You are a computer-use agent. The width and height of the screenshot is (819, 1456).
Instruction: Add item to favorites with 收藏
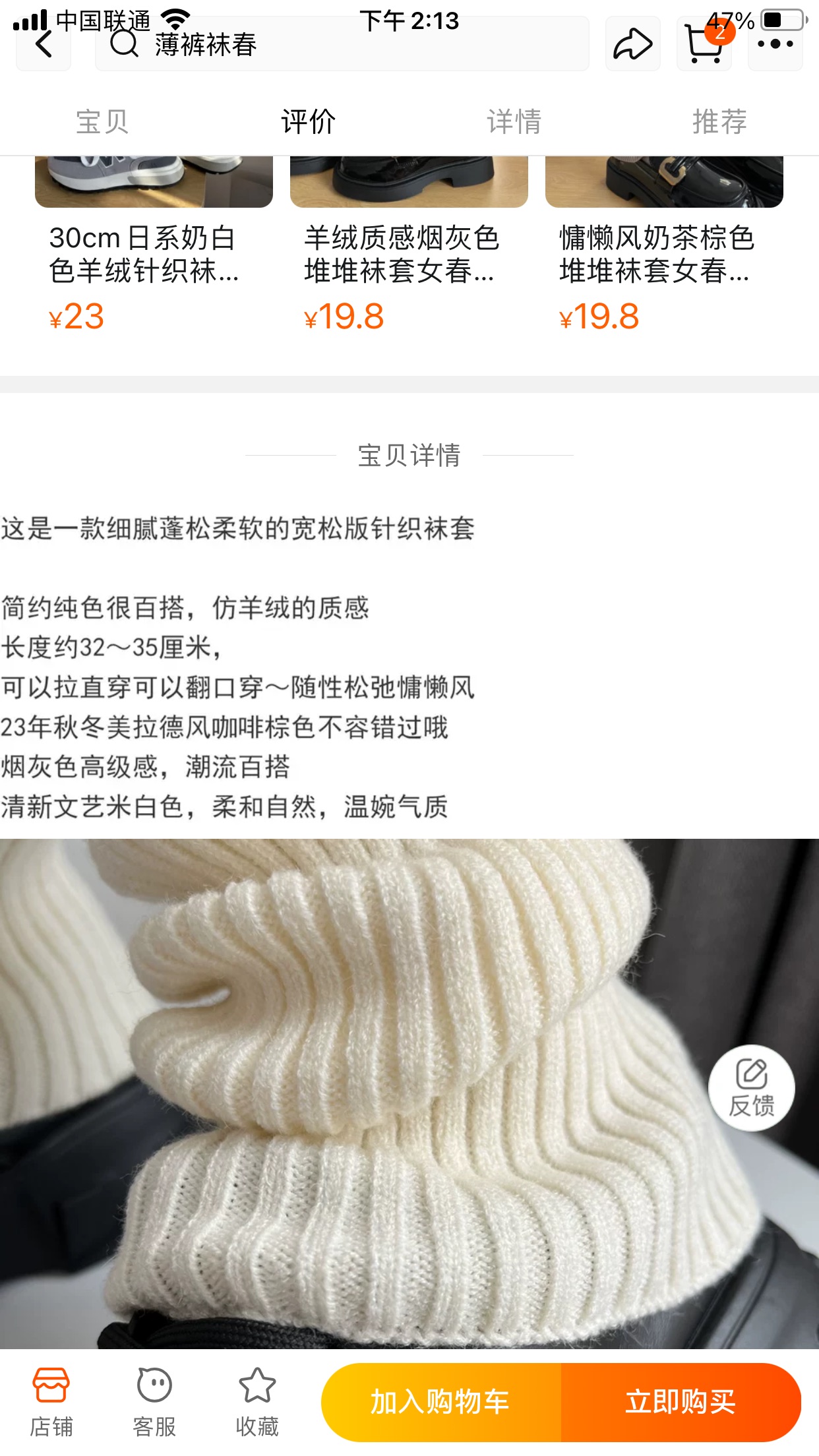[x=257, y=1402]
